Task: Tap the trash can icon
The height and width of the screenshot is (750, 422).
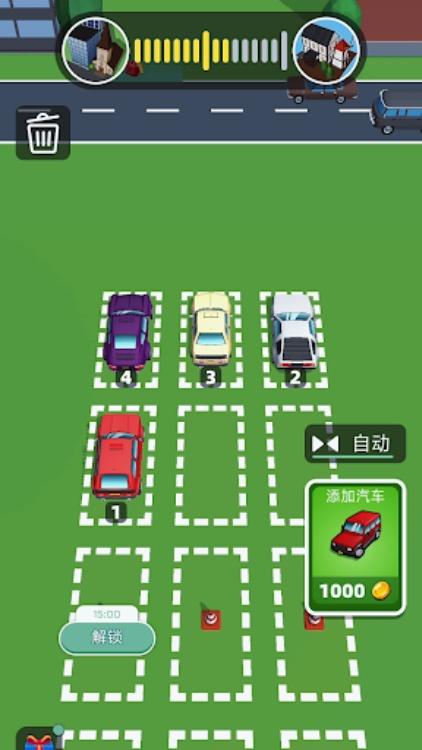Action: click(43, 132)
